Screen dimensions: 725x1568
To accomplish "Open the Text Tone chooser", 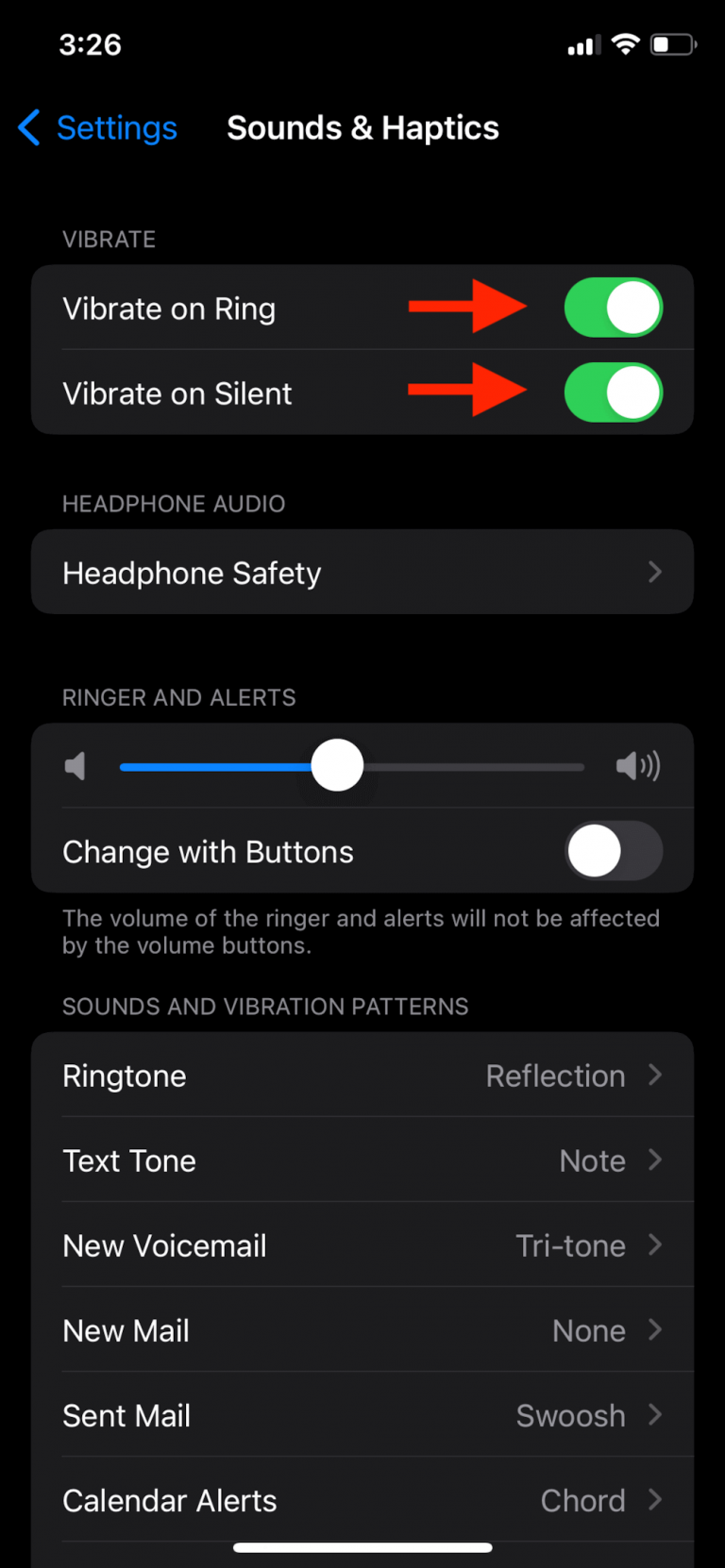I will click(362, 1160).
